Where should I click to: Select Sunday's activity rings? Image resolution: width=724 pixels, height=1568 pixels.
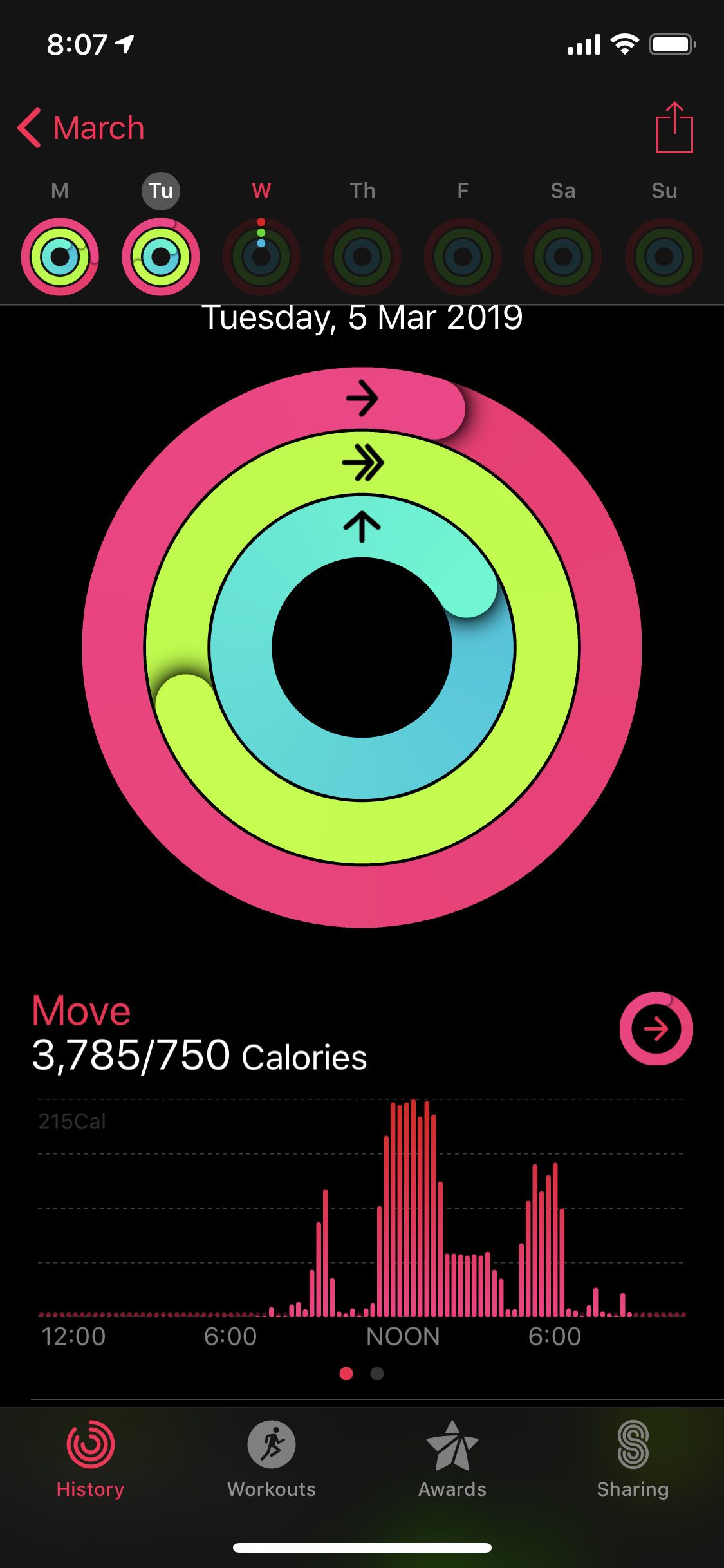(x=664, y=256)
